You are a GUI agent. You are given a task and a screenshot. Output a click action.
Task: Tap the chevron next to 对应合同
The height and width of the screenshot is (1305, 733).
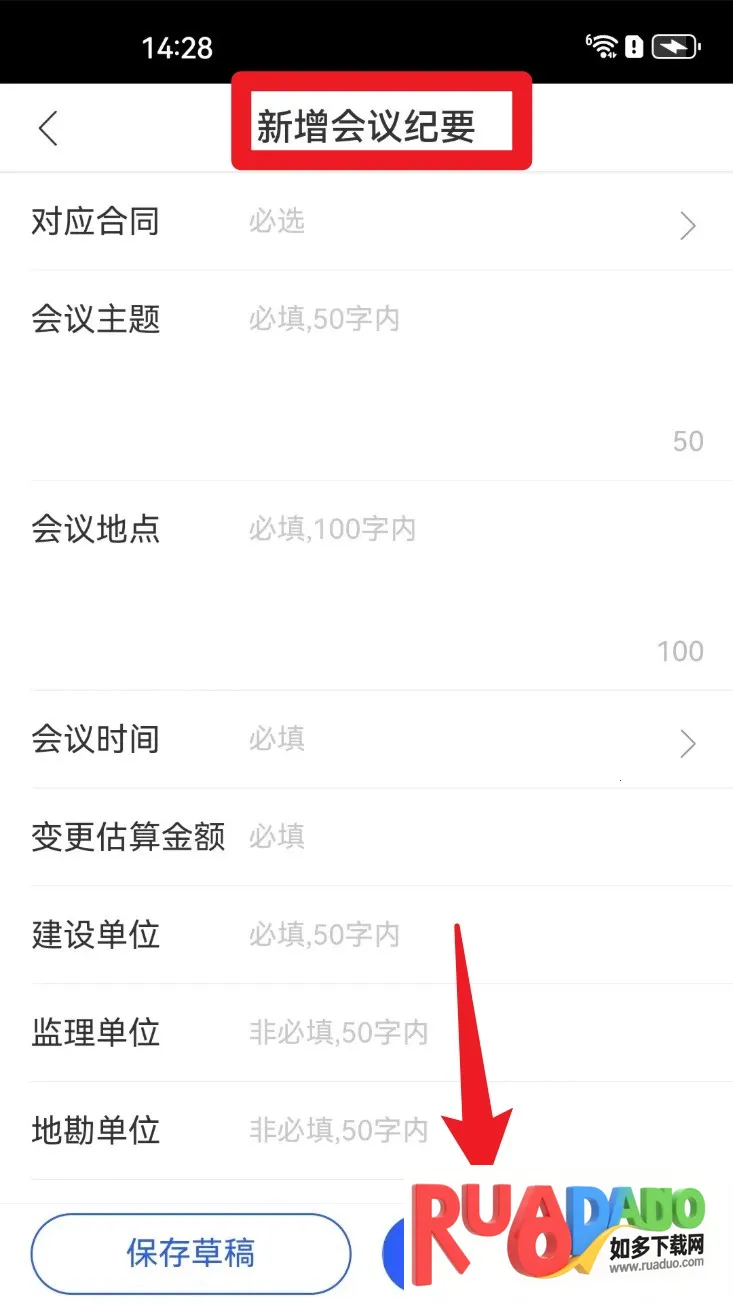tap(687, 225)
